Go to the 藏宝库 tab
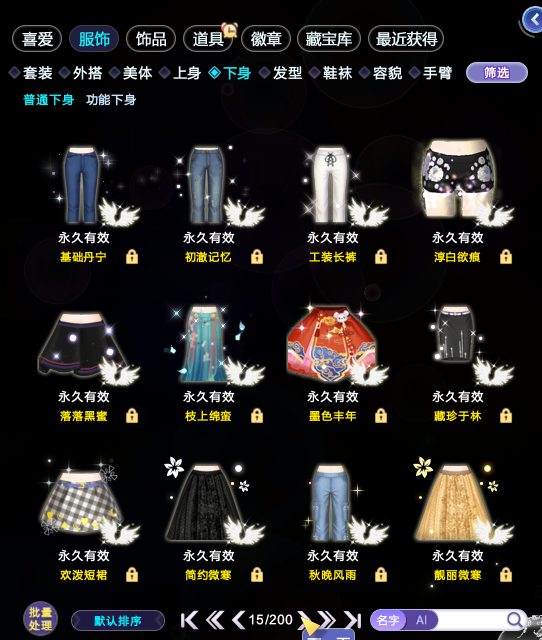The width and height of the screenshot is (542, 640). tap(329, 39)
